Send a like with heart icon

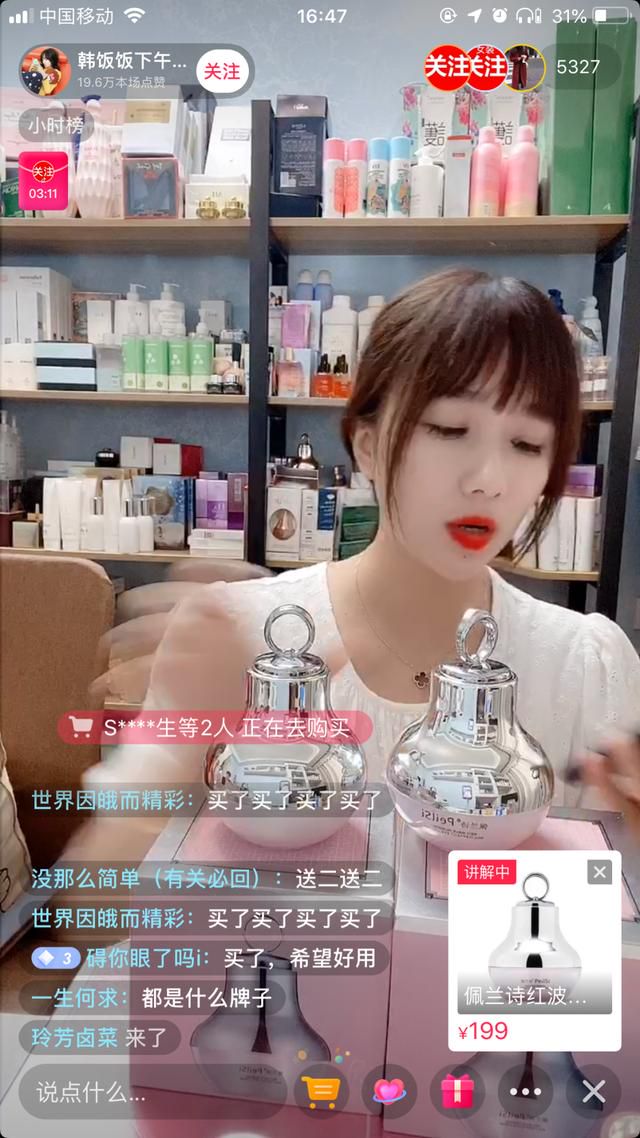(389, 1091)
